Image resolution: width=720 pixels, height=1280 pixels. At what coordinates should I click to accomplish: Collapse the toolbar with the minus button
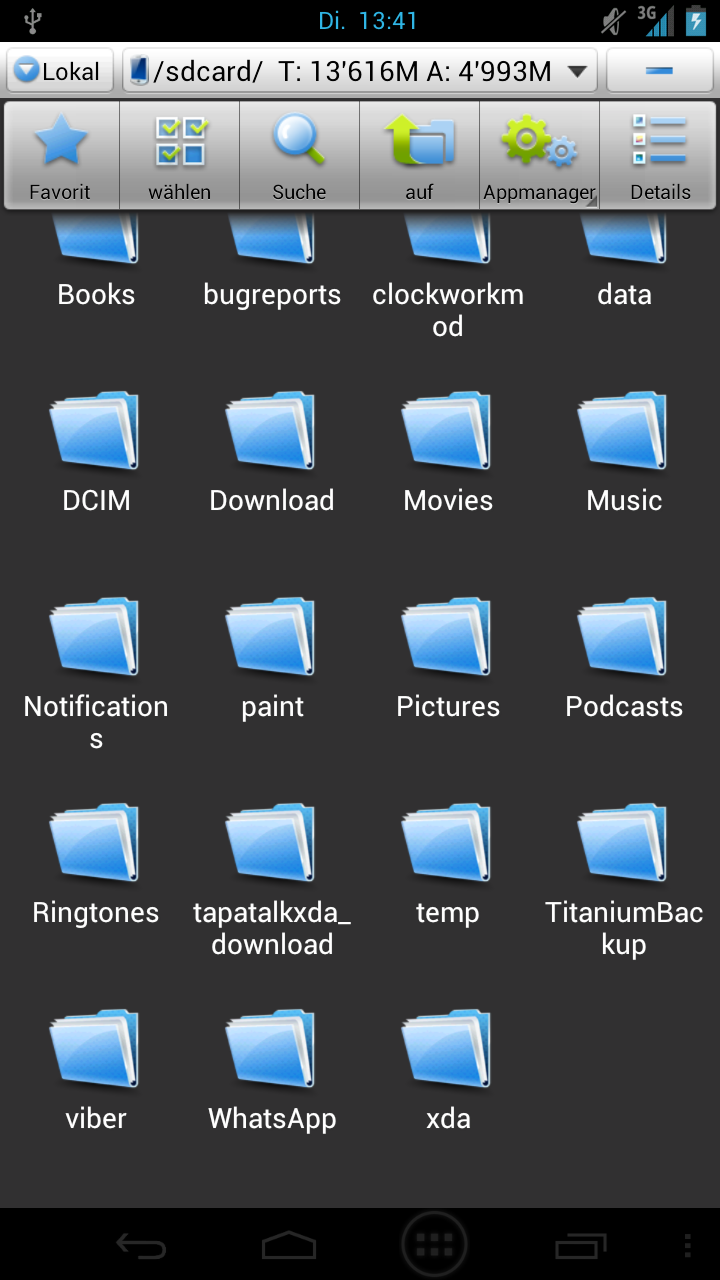(659, 71)
